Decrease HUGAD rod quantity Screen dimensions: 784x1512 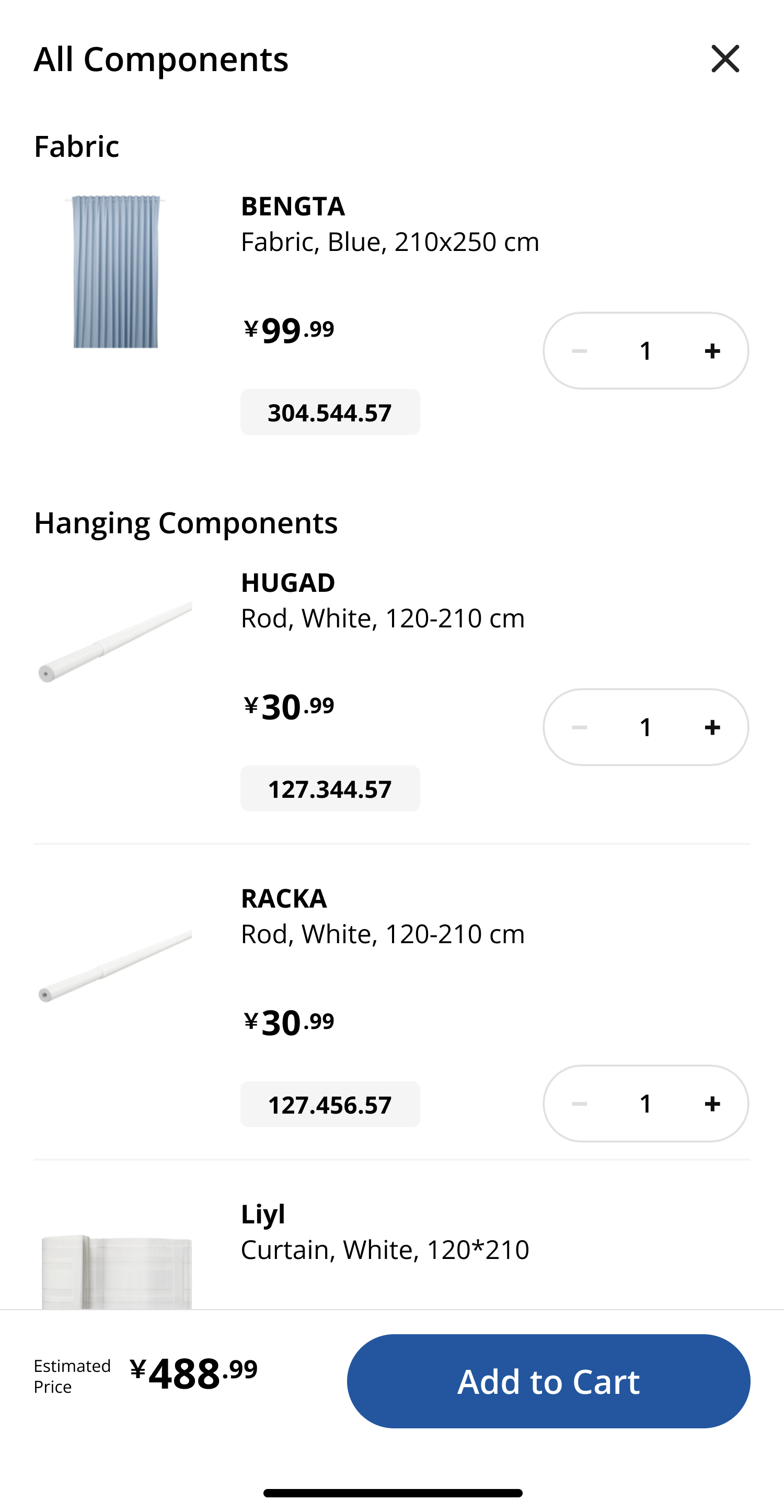[x=579, y=727]
